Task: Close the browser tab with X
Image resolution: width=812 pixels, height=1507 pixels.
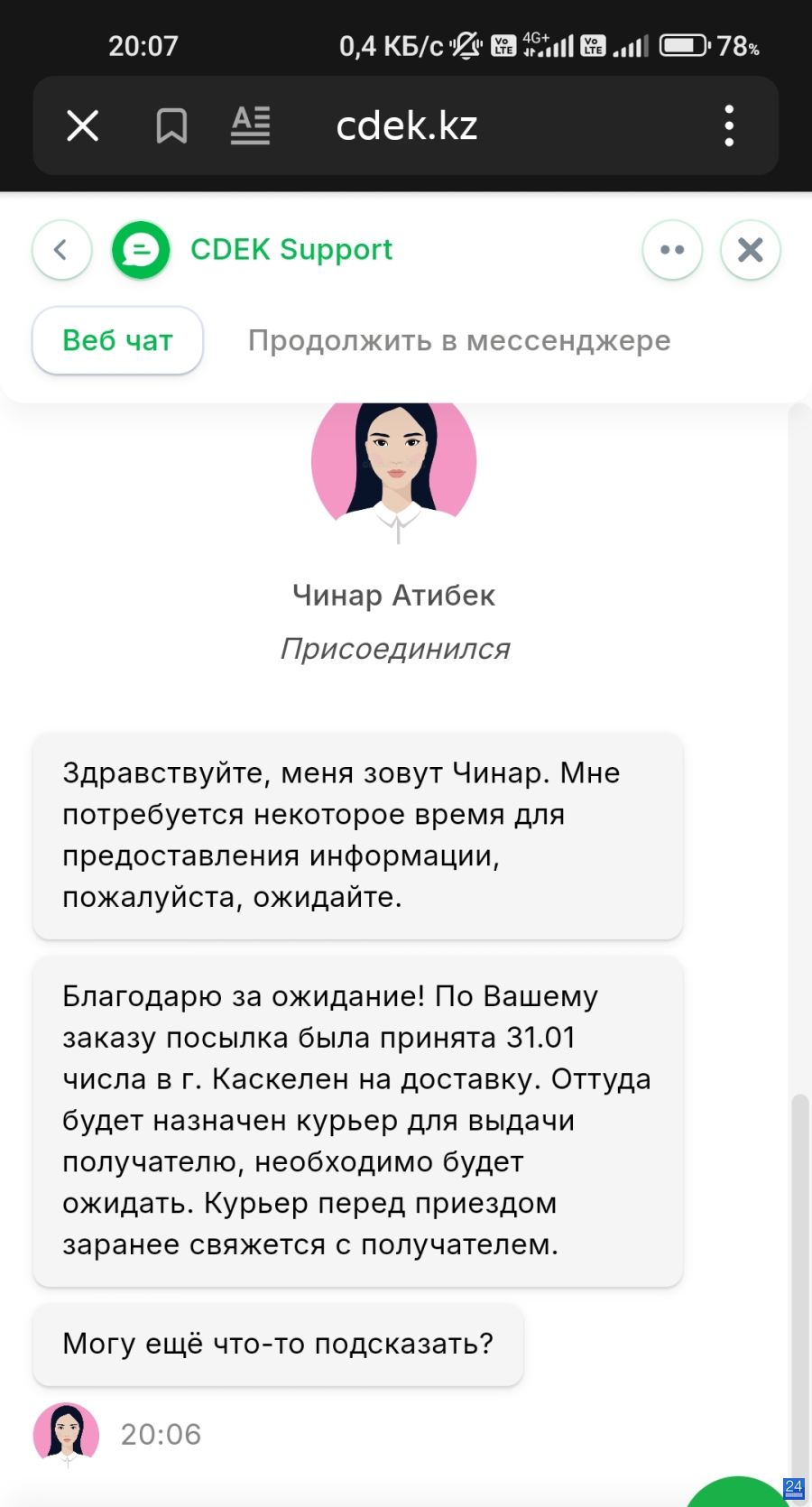Action: (x=83, y=125)
